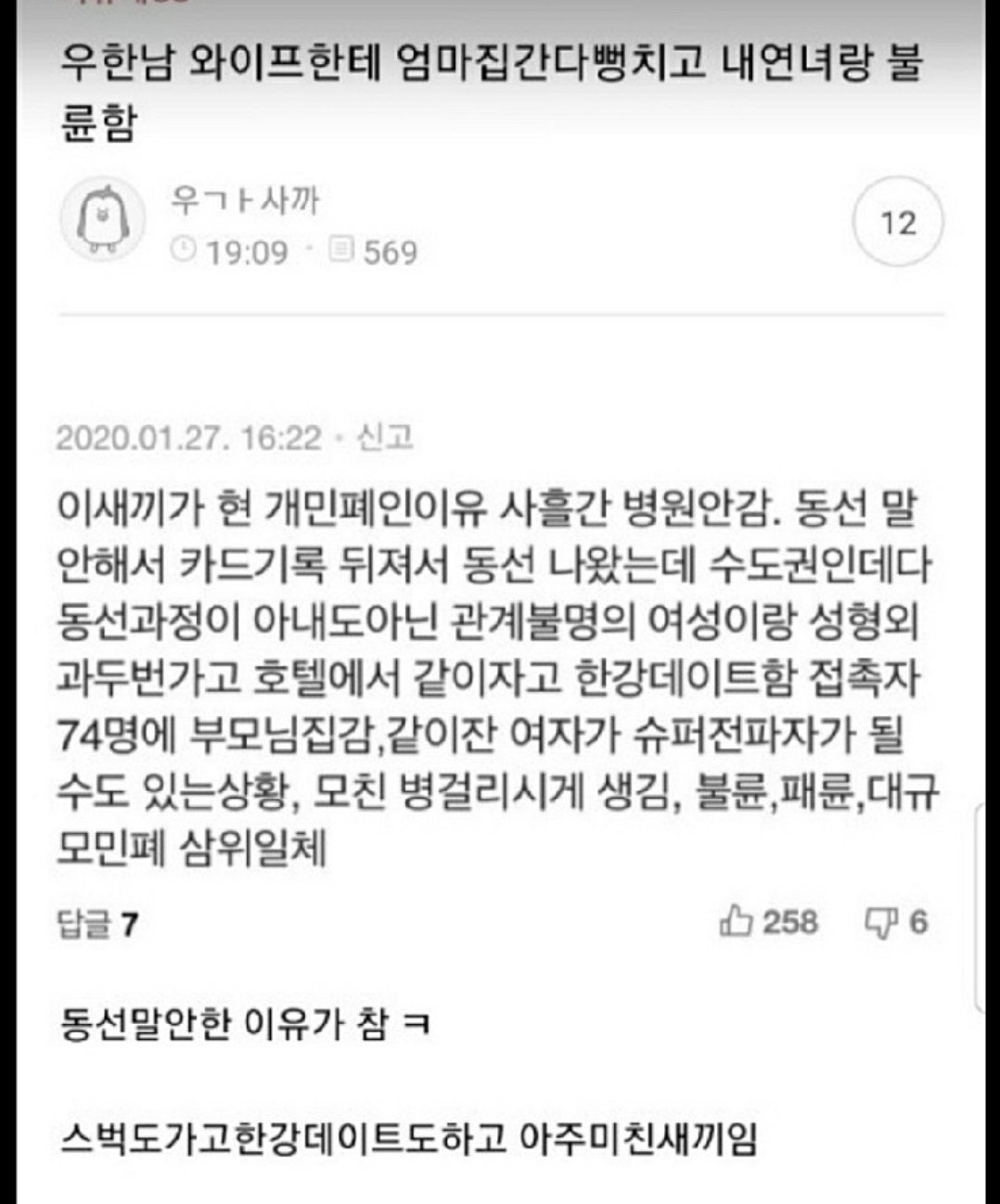This screenshot has width=1000, height=1204.
Task: Open the post author's profile avatar
Action: pyautogui.click(x=102, y=221)
